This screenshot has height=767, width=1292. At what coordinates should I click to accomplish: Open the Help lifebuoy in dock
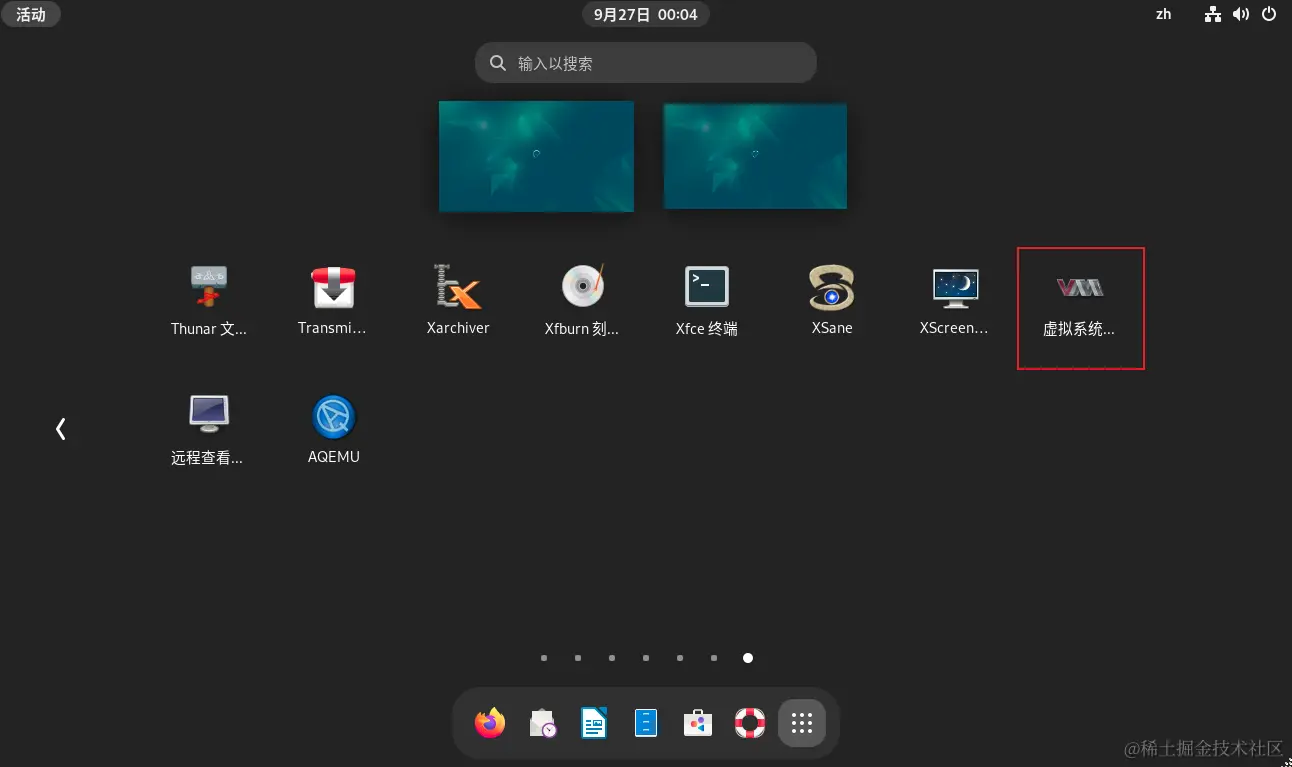pyautogui.click(x=750, y=723)
